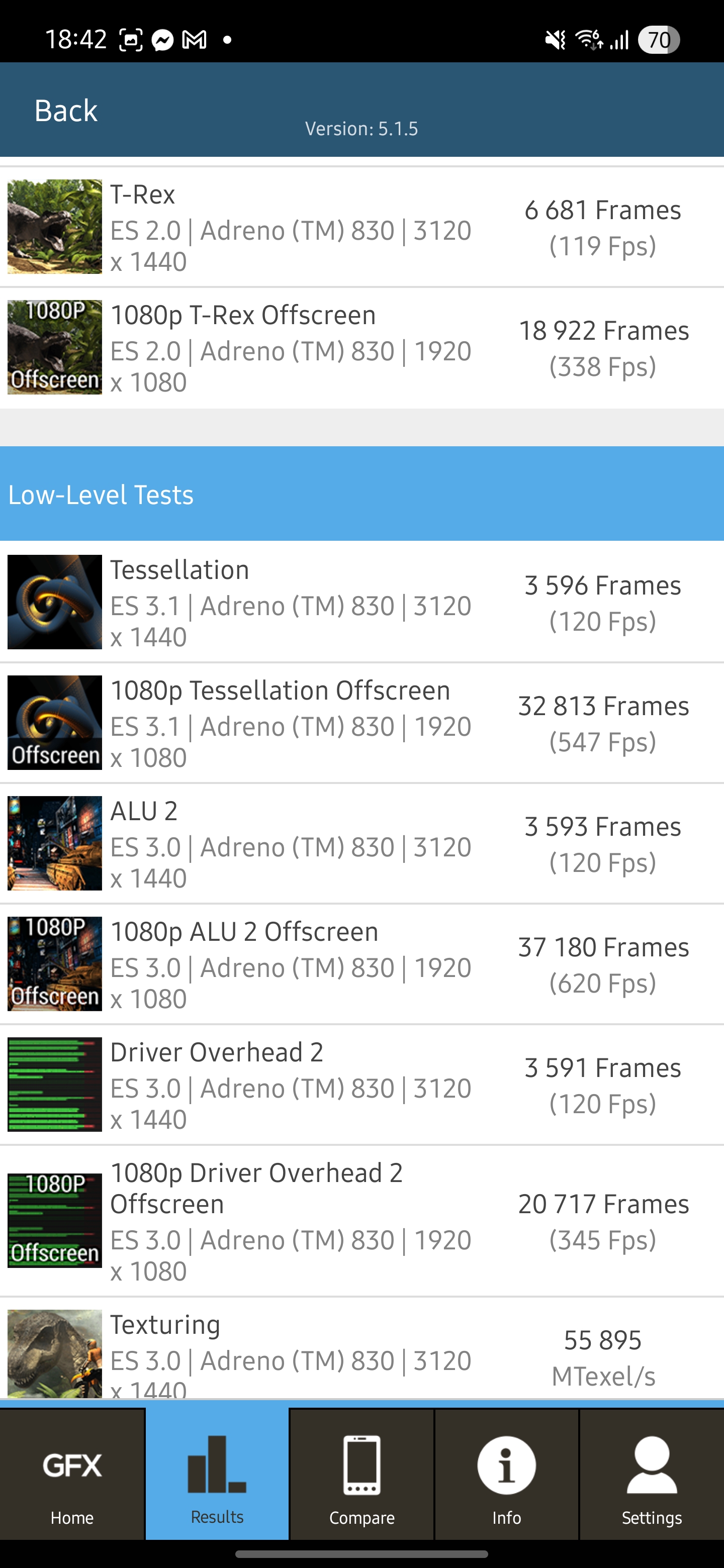Open 1080p T-Rex Offscreen result
724x1568 pixels.
click(x=361, y=348)
